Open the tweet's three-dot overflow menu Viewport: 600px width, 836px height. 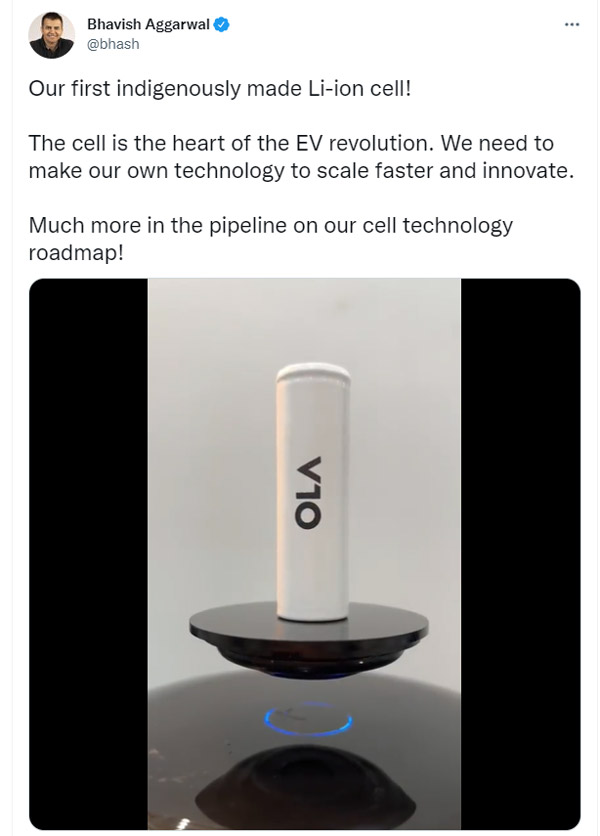[572, 25]
